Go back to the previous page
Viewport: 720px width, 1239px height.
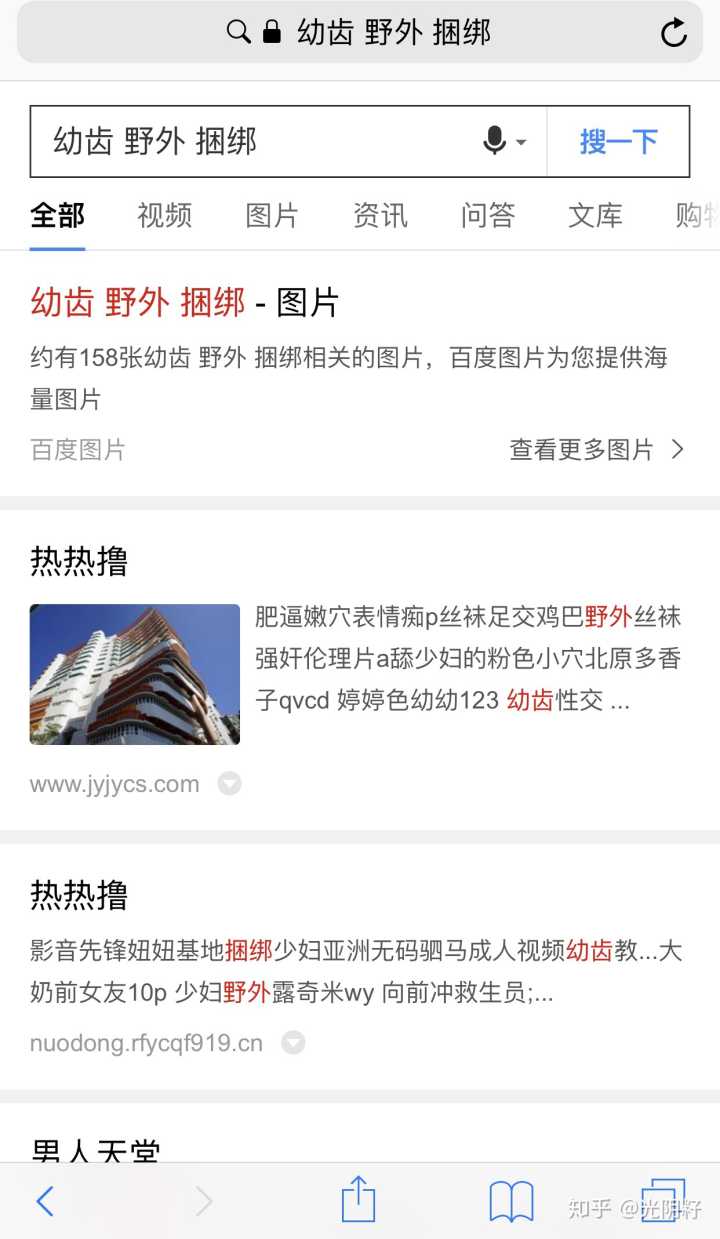point(45,1201)
